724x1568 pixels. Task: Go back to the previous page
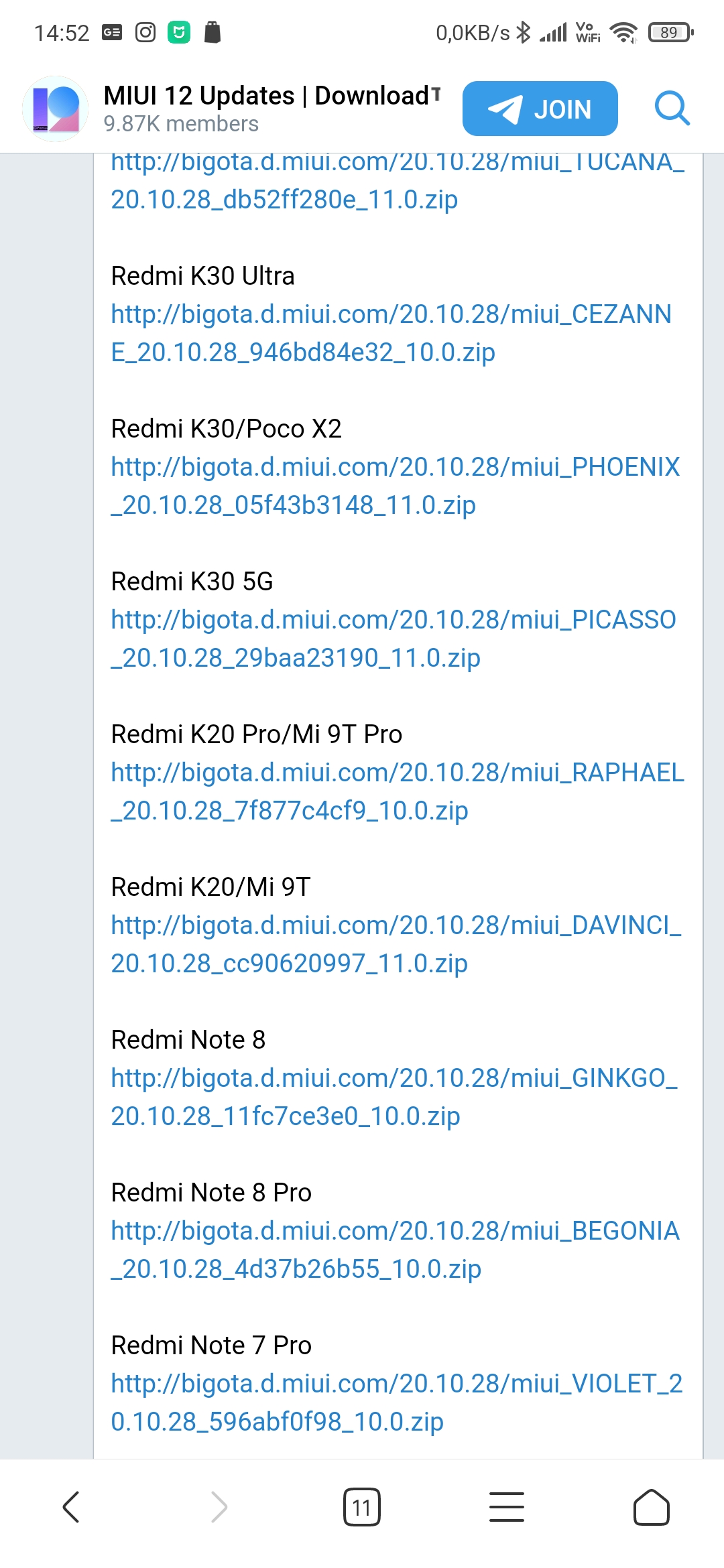tap(71, 1507)
